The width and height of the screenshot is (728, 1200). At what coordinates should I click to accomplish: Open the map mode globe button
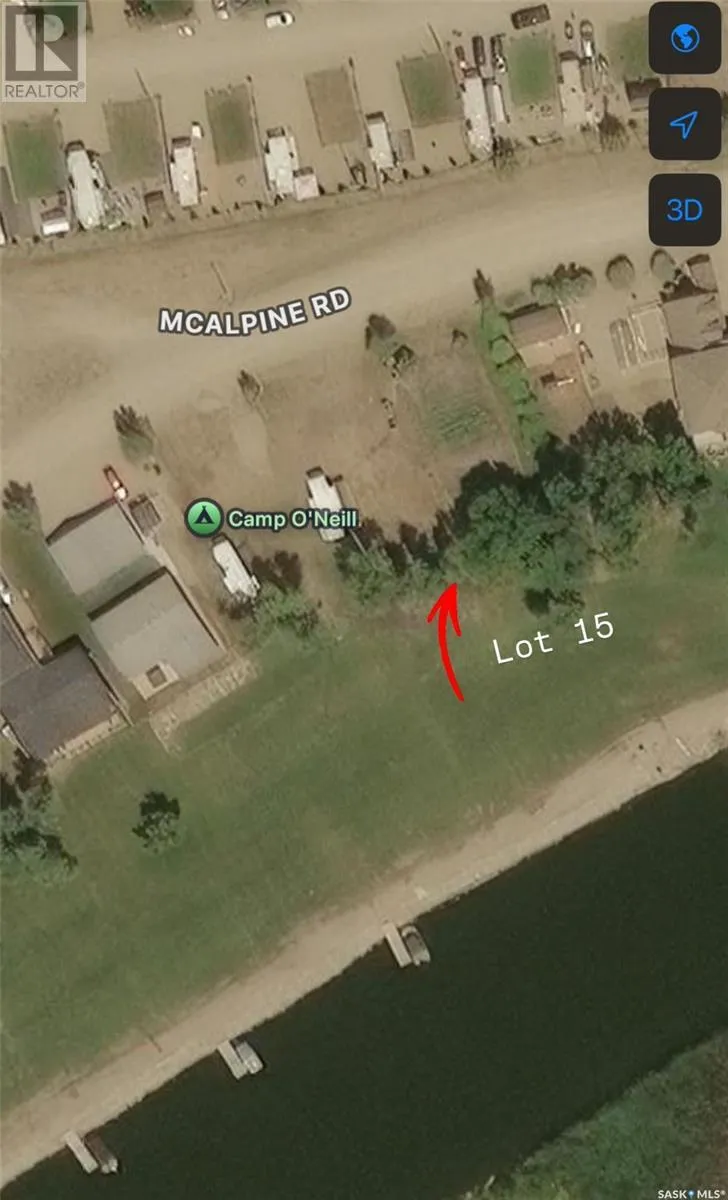684,40
